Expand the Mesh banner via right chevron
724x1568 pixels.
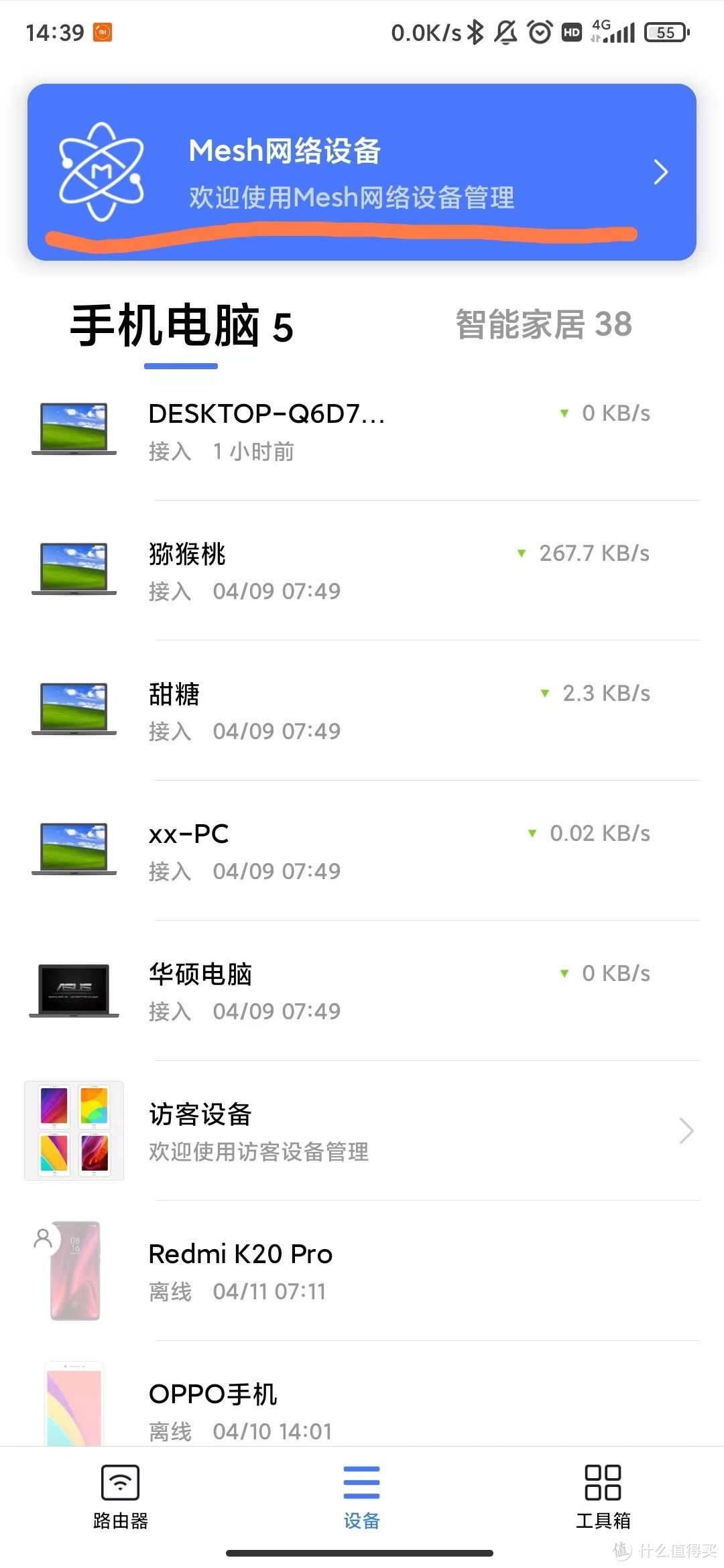[x=660, y=172]
